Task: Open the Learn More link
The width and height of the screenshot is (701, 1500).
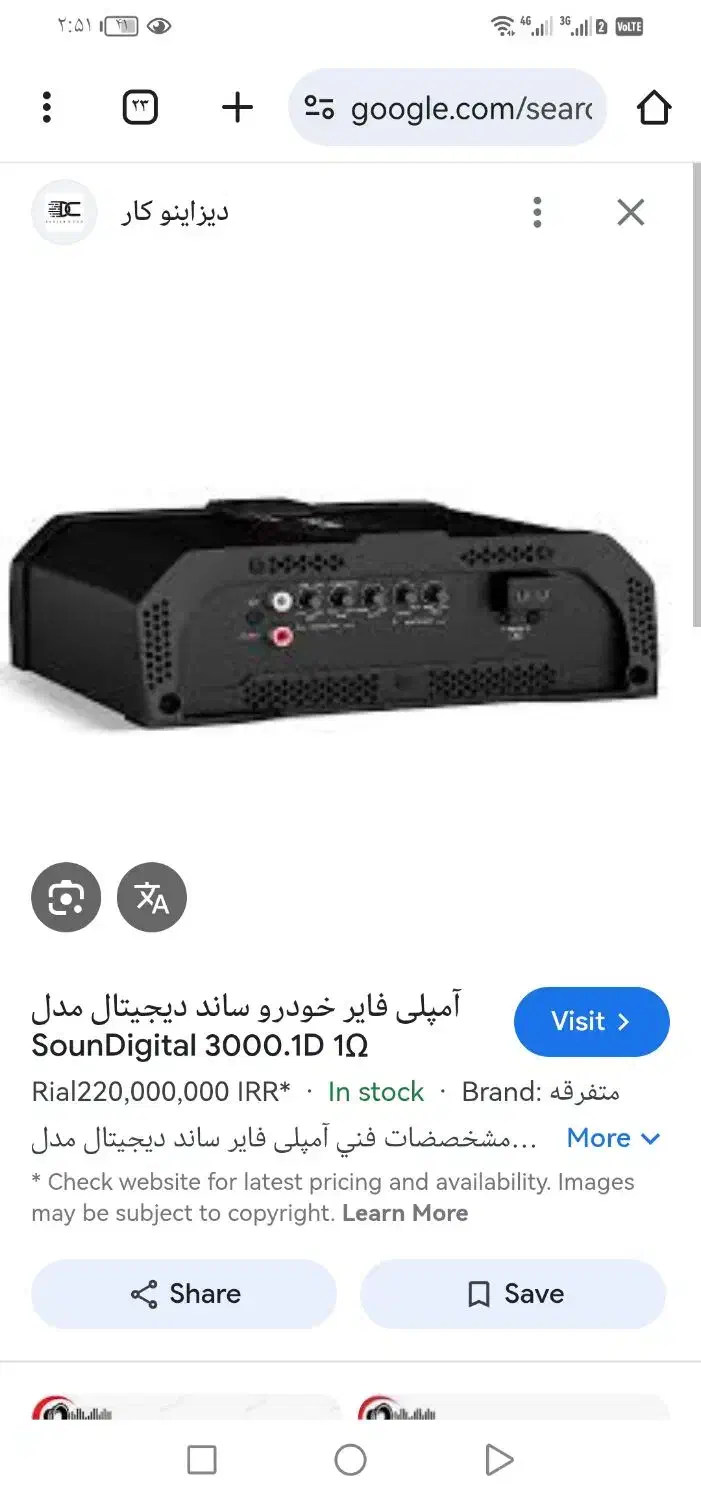Action: [x=405, y=1213]
